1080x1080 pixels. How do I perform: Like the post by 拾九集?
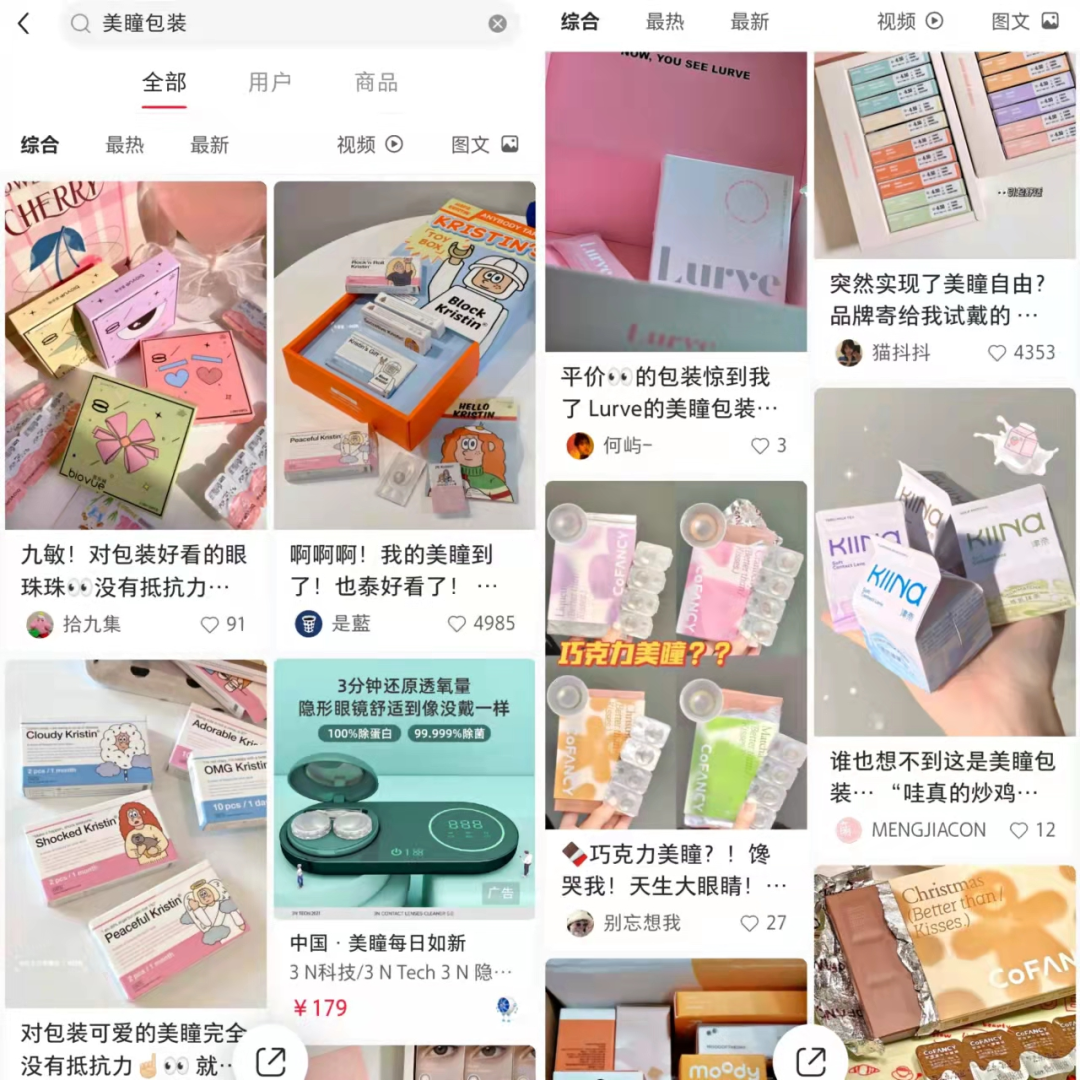(x=210, y=625)
